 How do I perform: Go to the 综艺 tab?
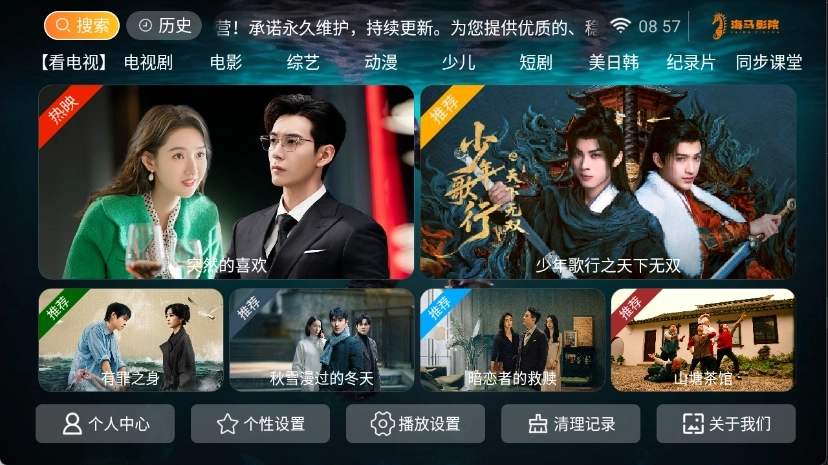point(303,62)
